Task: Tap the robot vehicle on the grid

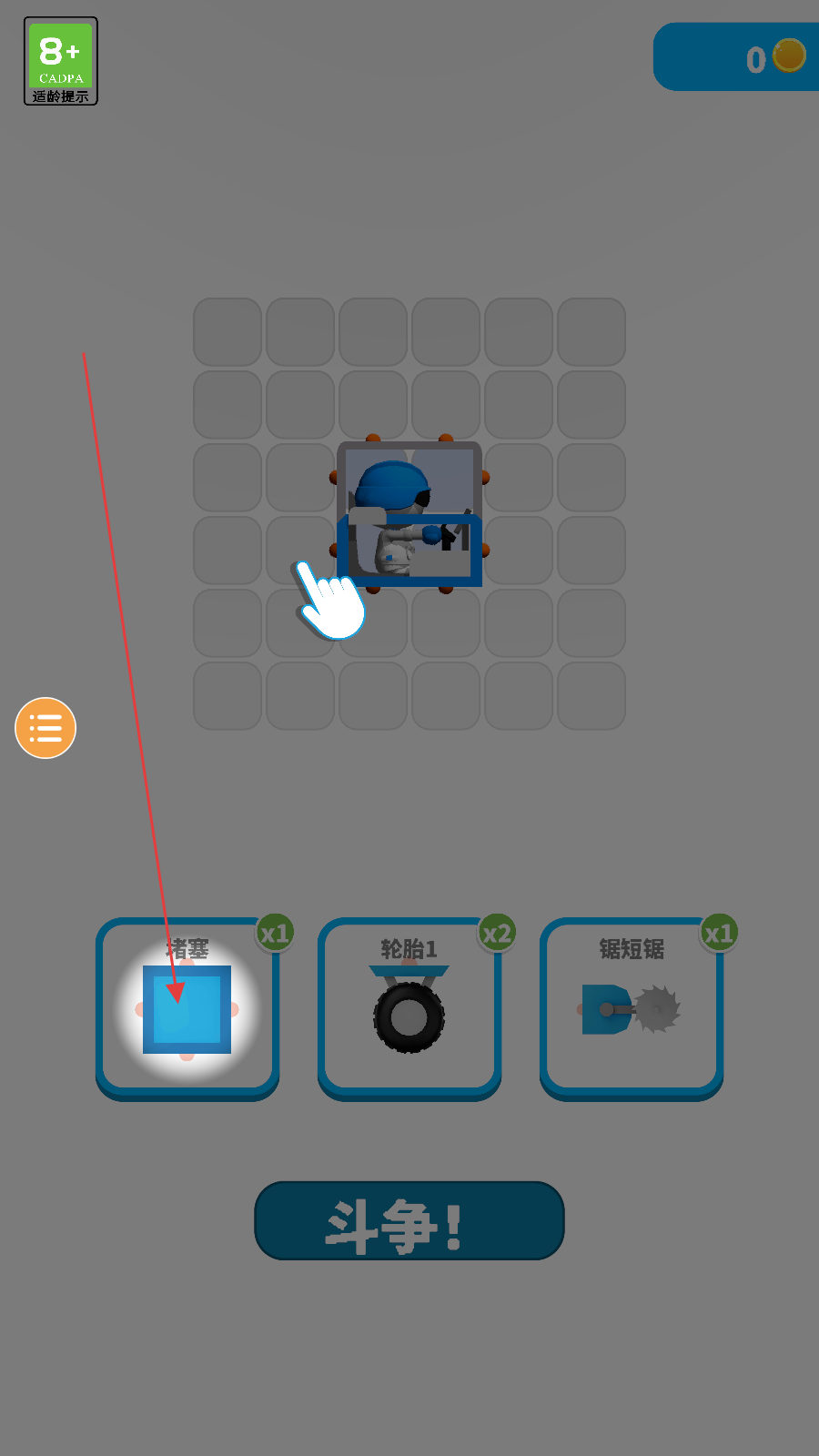Action: tap(409, 514)
